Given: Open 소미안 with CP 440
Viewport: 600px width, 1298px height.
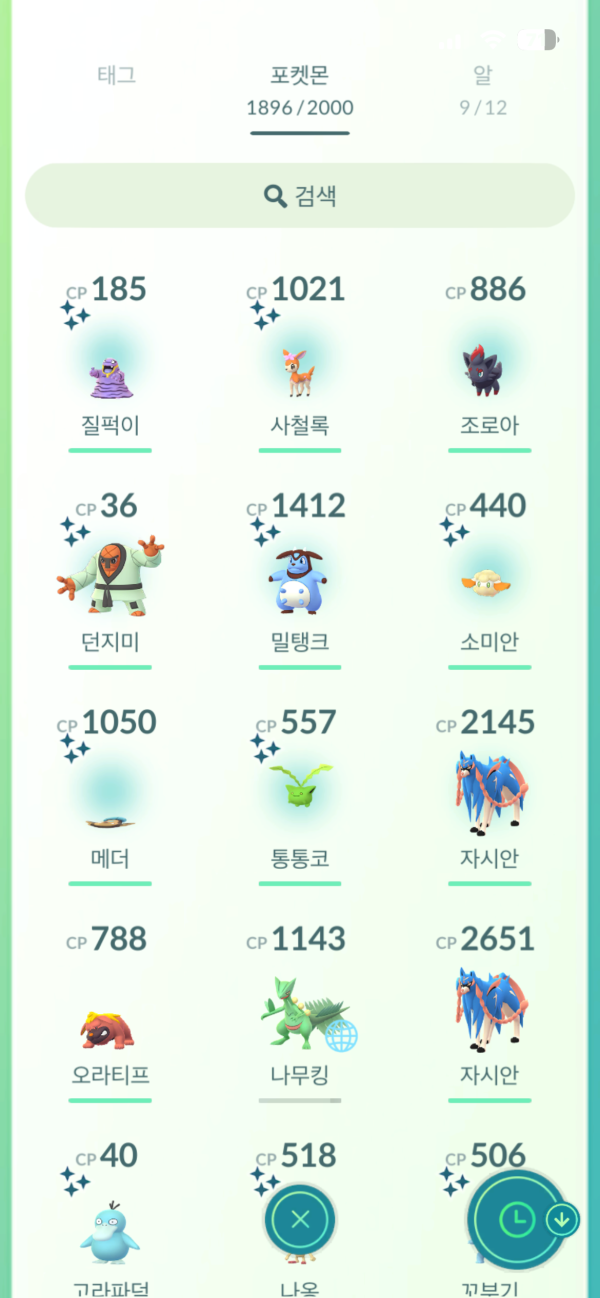Looking at the screenshot, I should tap(490, 580).
